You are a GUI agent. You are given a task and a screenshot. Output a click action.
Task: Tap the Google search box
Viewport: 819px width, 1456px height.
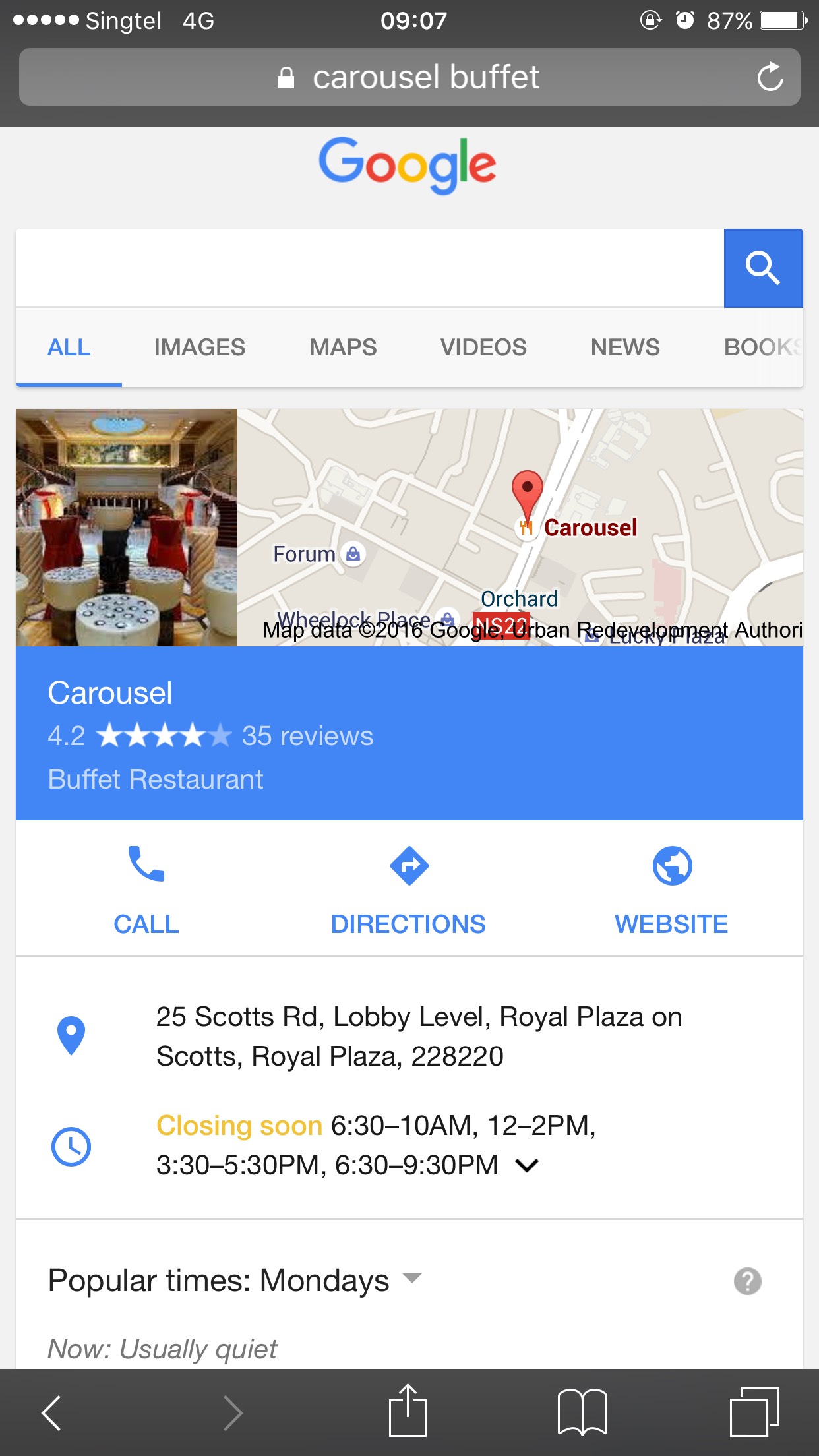coord(369,268)
